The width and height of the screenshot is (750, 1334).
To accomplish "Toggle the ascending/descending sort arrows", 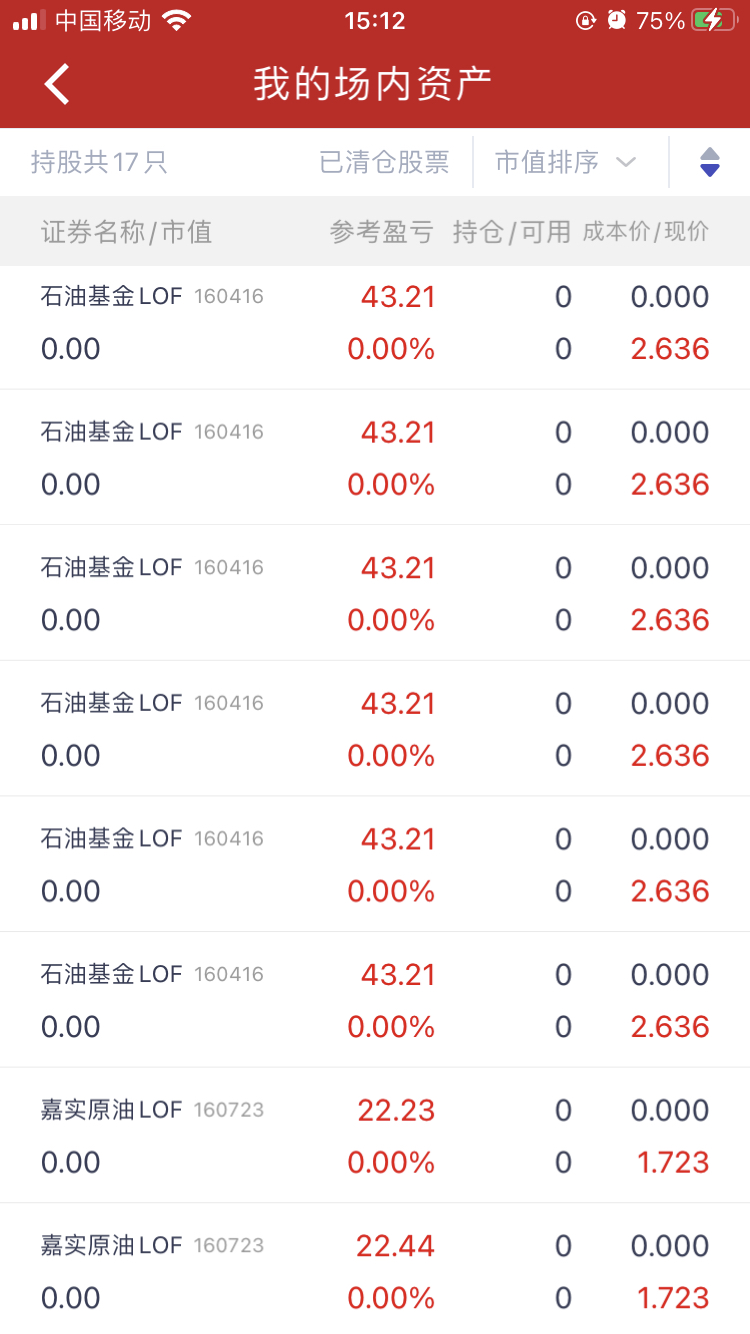I will (x=709, y=162).
